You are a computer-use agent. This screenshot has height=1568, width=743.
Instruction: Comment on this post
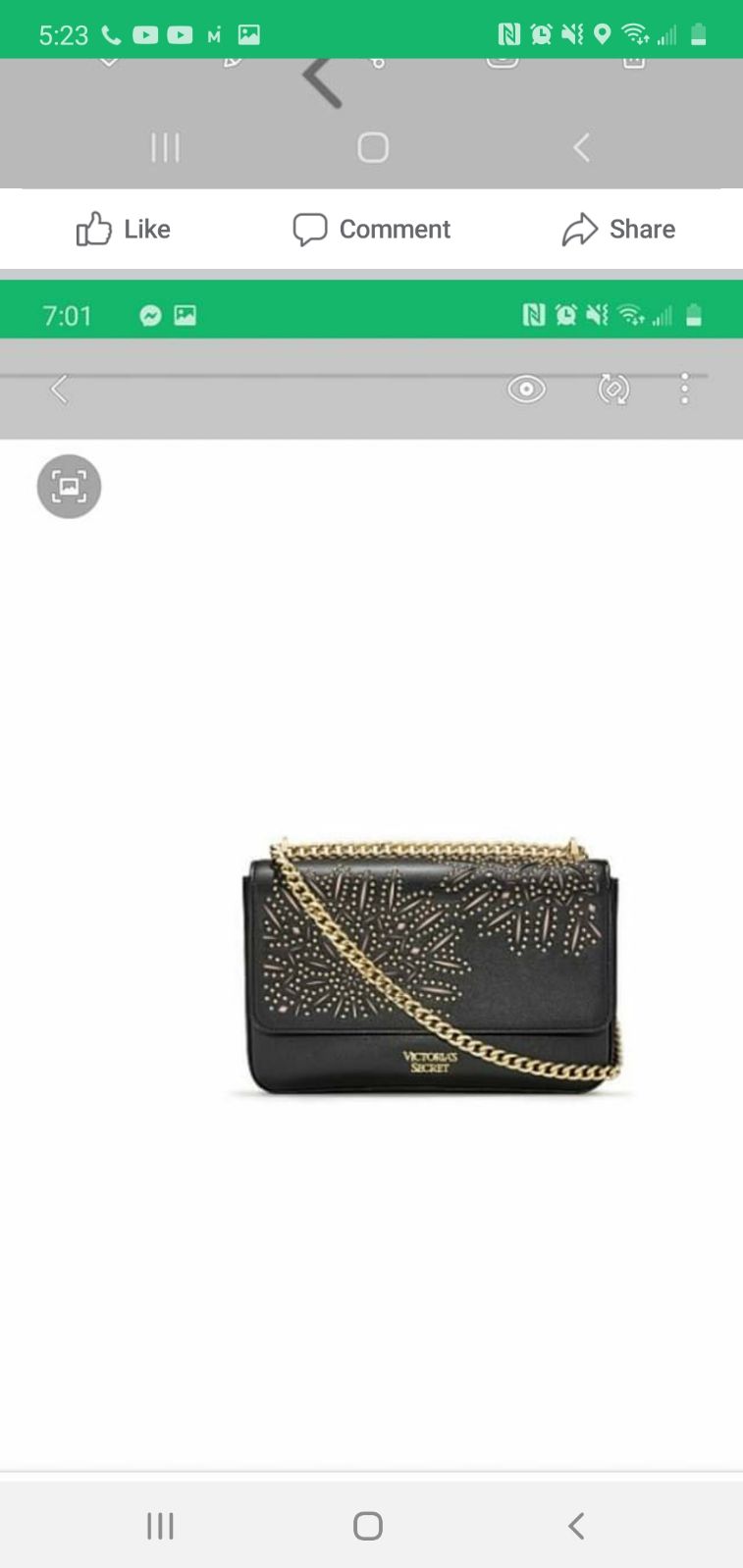[x=371, y=229]
